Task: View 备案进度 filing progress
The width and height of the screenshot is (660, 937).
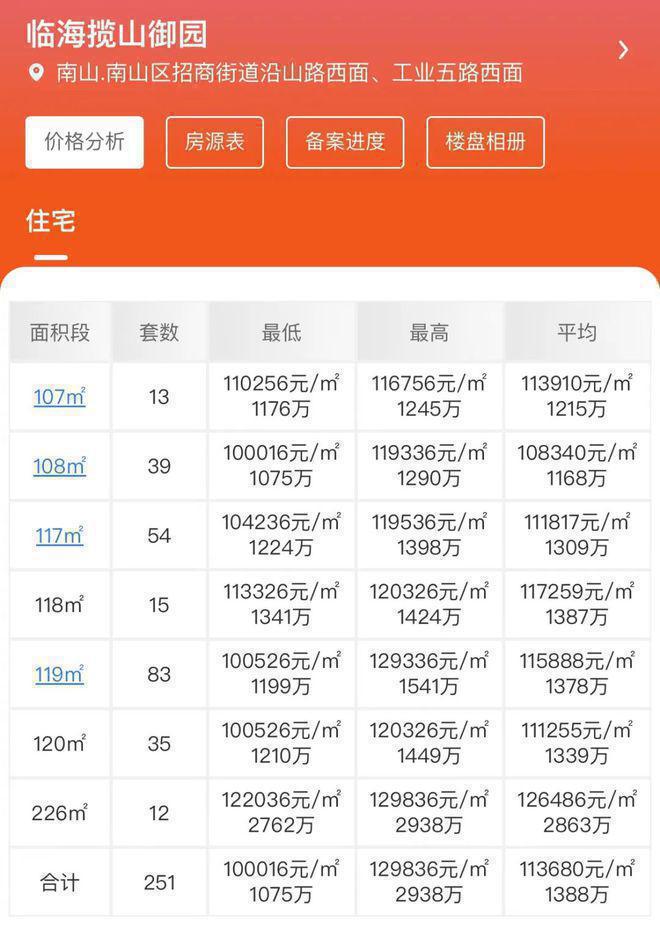Action: point(345,142)
